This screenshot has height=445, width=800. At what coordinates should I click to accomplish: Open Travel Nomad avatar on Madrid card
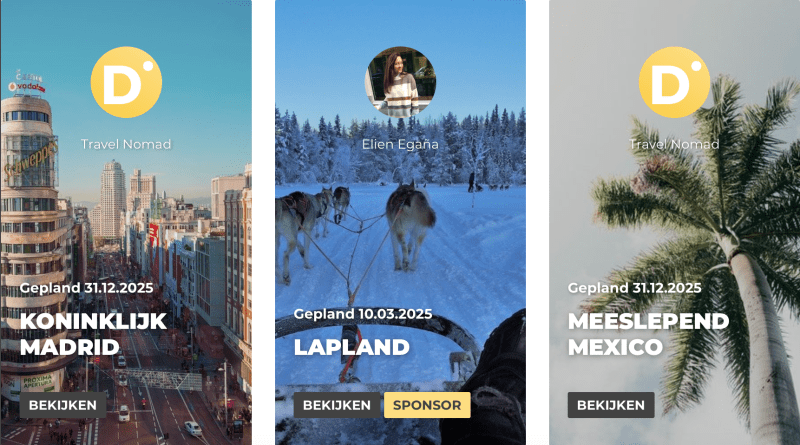click(126, 82)
